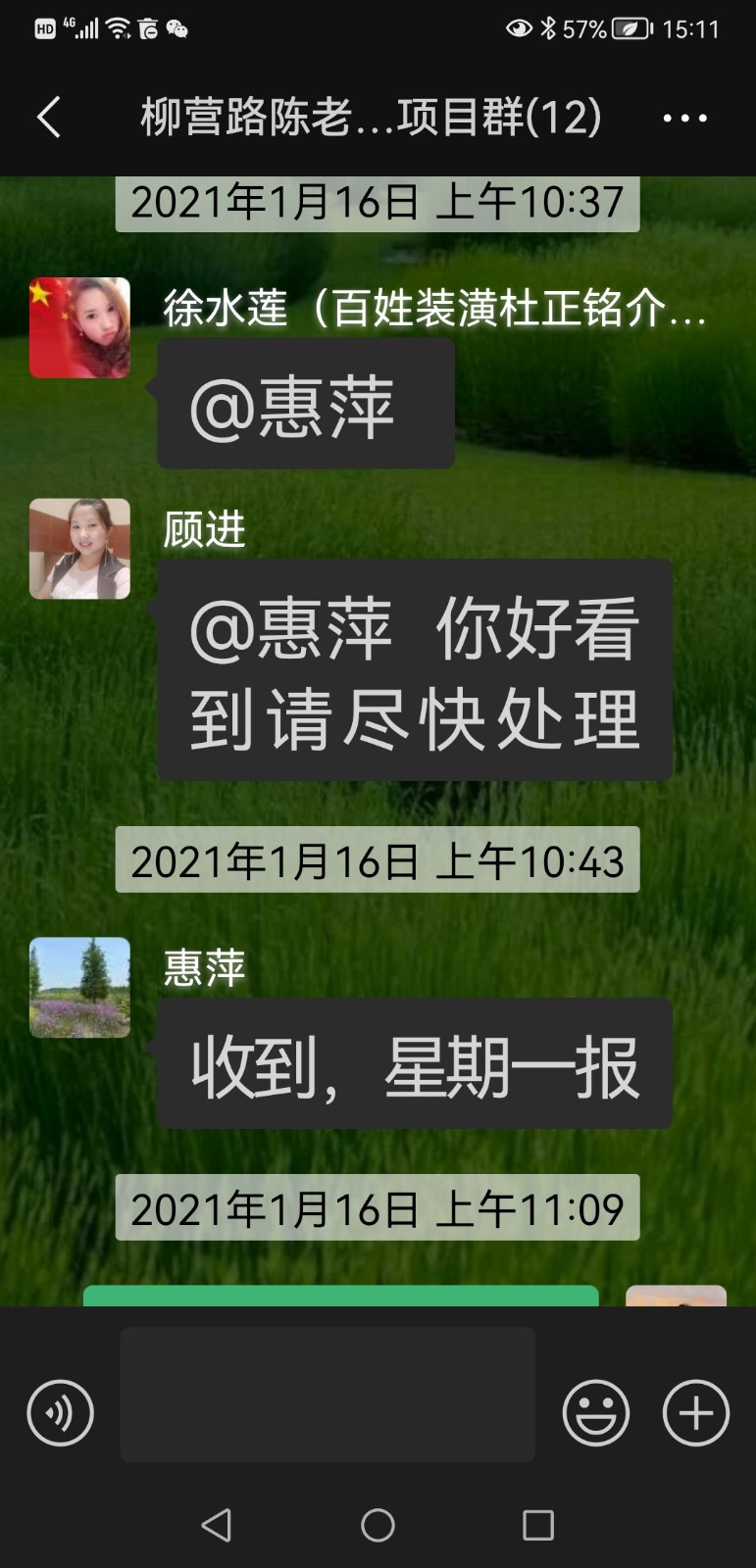
Task: Tap 徐水莲's profile avatar
Action: coord(79,328)
